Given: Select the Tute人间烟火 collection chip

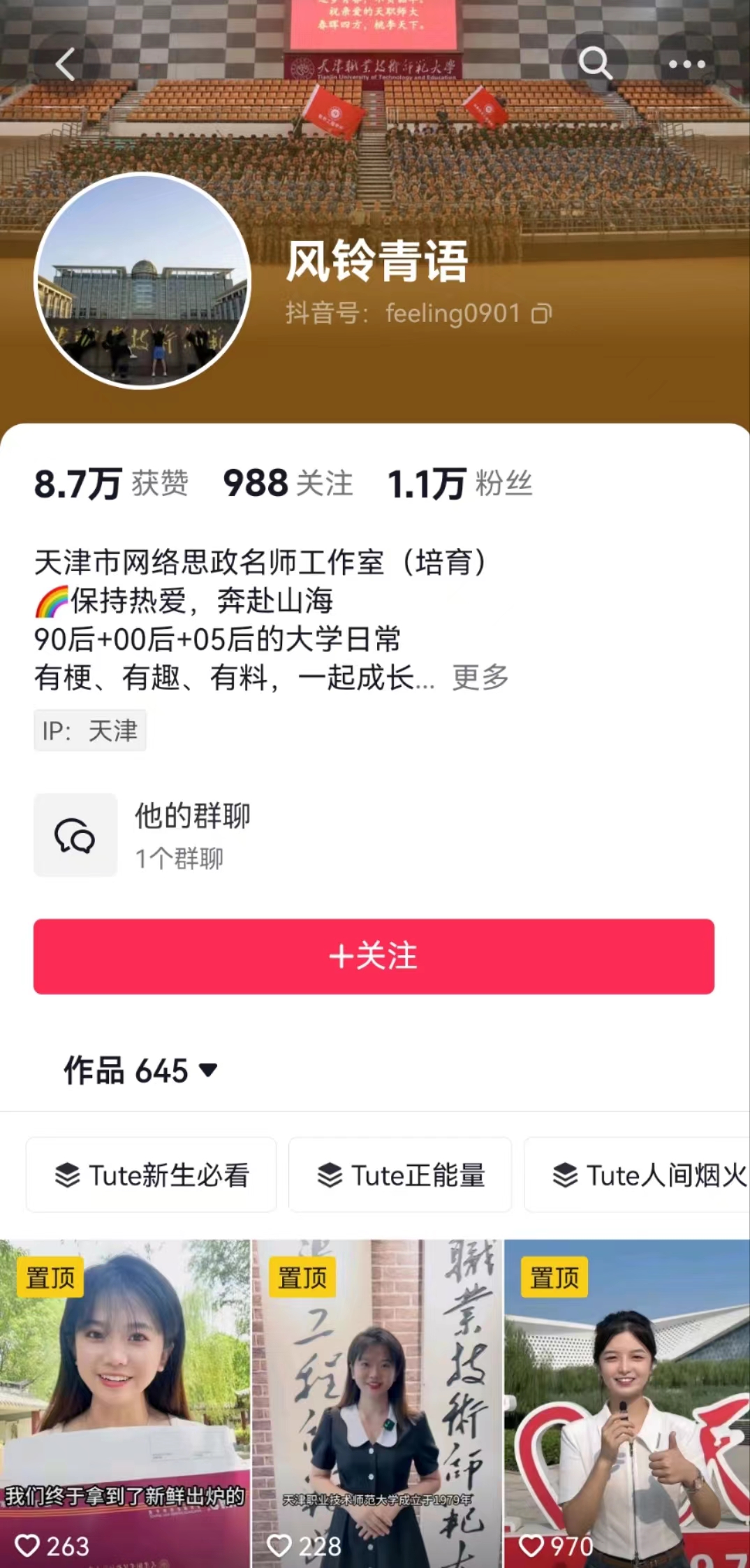Looking at the screenshot, I should (x=648, y=1175).
